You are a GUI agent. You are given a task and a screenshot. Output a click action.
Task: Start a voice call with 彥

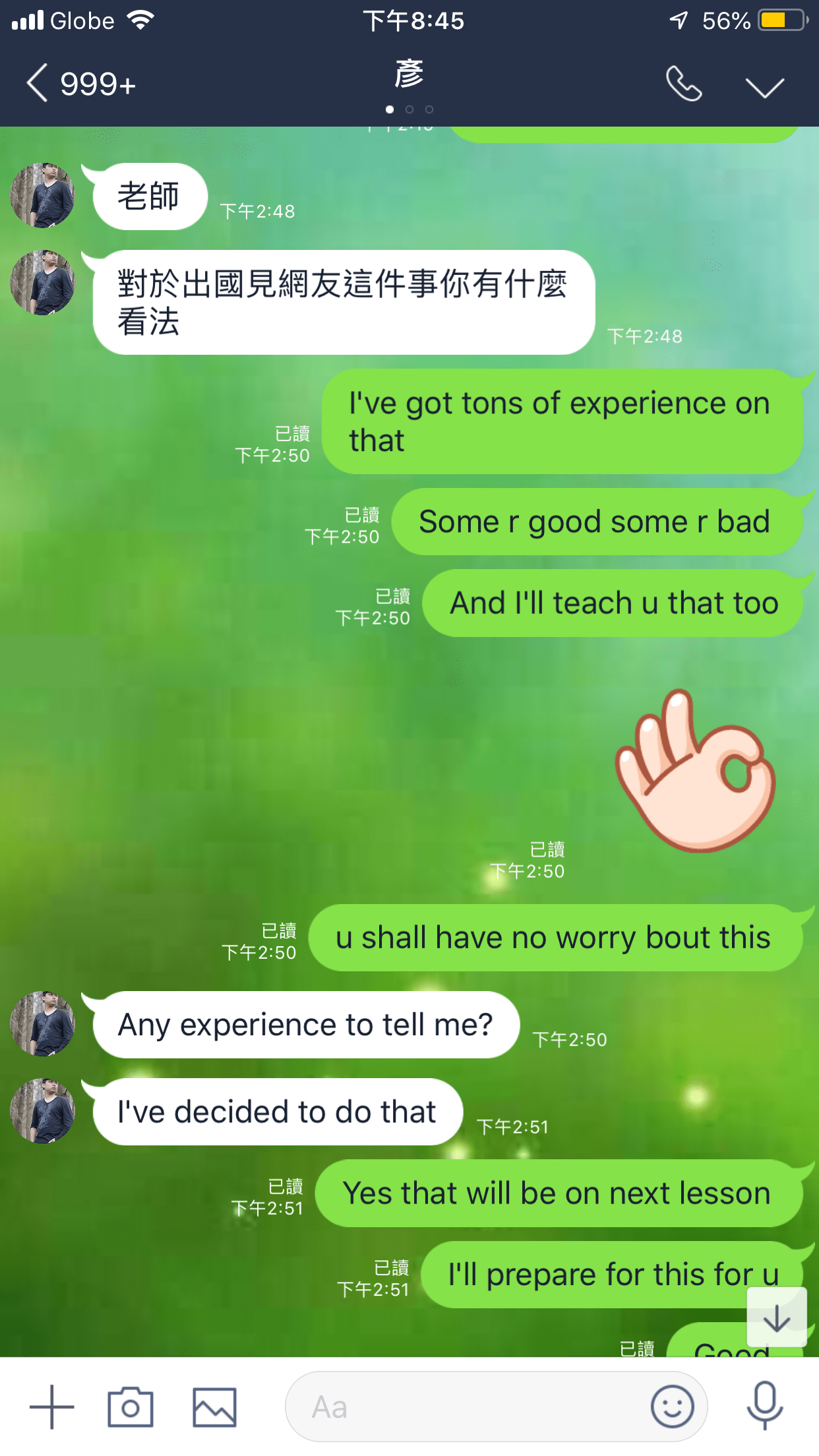683,84
